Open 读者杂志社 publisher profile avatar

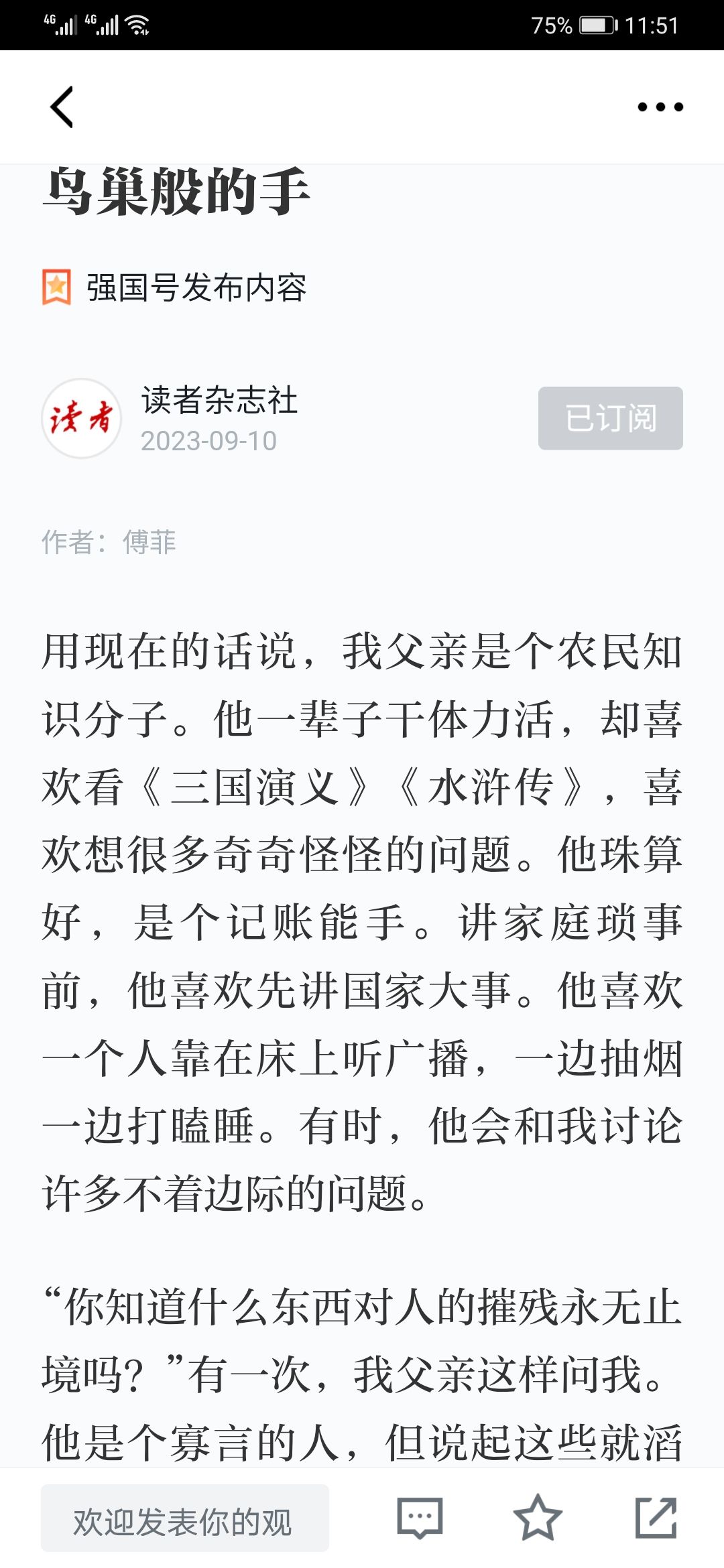tap(81, 418)
